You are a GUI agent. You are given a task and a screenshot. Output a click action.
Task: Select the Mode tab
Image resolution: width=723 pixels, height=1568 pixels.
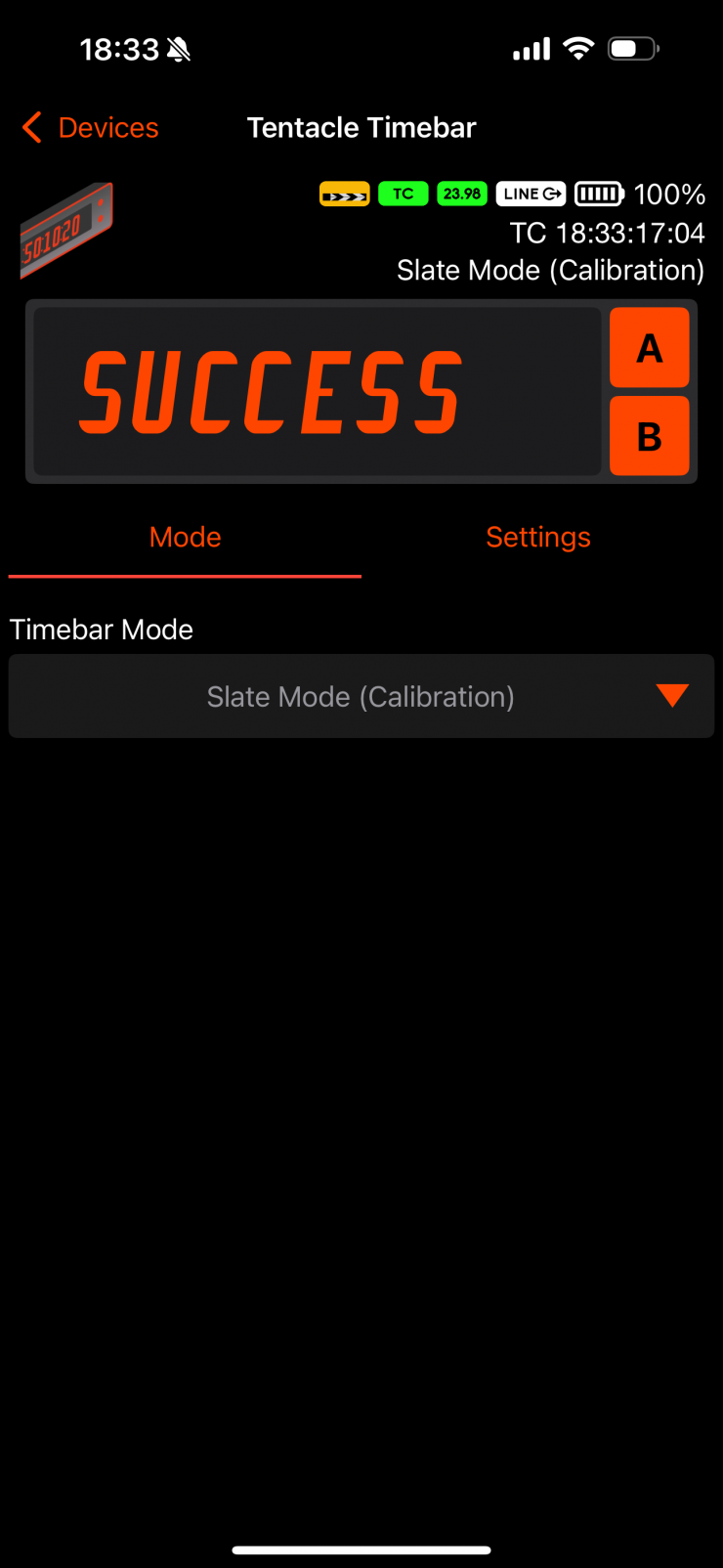click(186, 537)
